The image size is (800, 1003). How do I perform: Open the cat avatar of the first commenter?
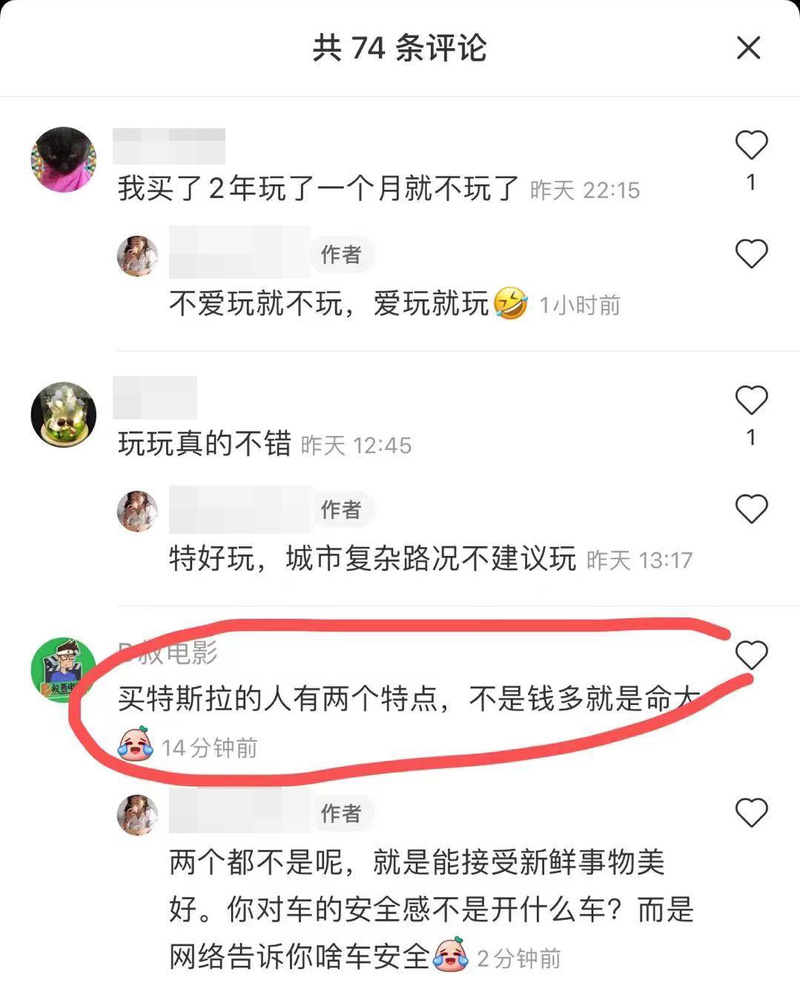coord(65,159)
